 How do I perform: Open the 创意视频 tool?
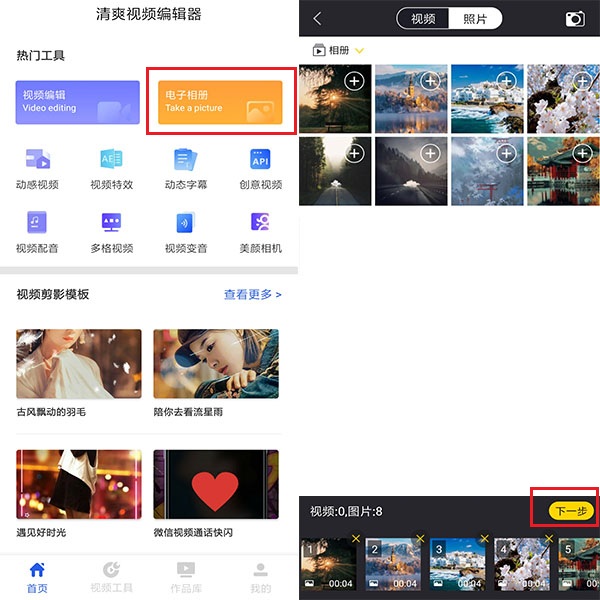tap(260, 168)
